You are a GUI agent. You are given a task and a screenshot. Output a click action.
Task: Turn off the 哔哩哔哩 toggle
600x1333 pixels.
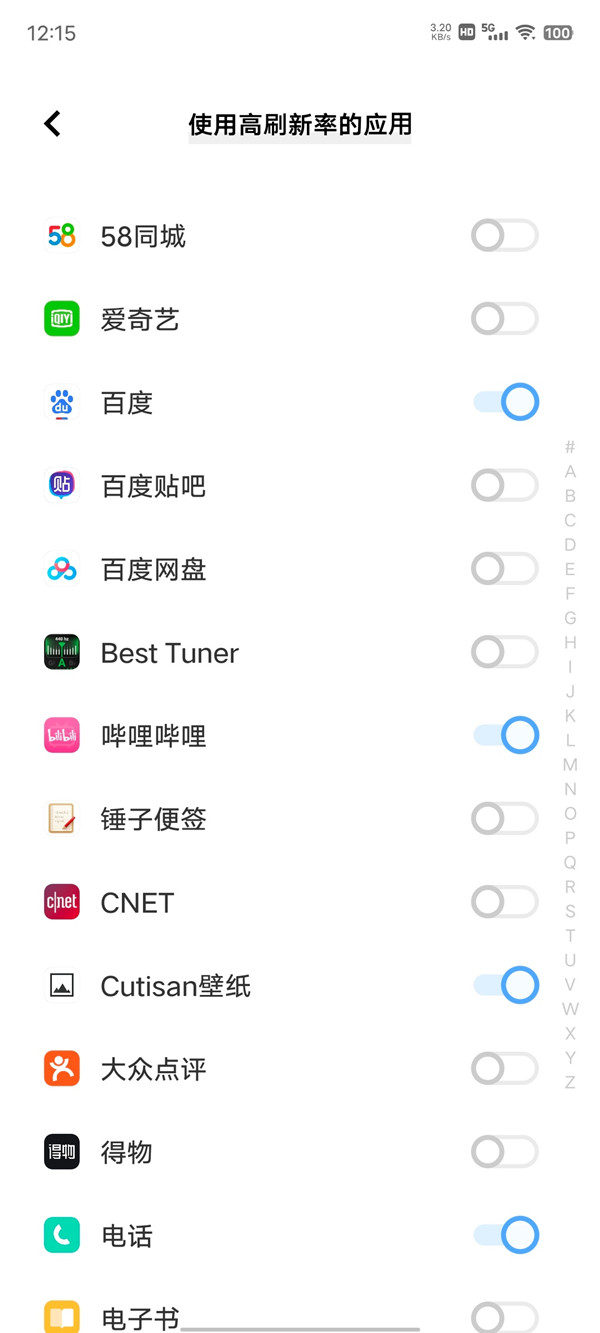[x=505, y=736]
